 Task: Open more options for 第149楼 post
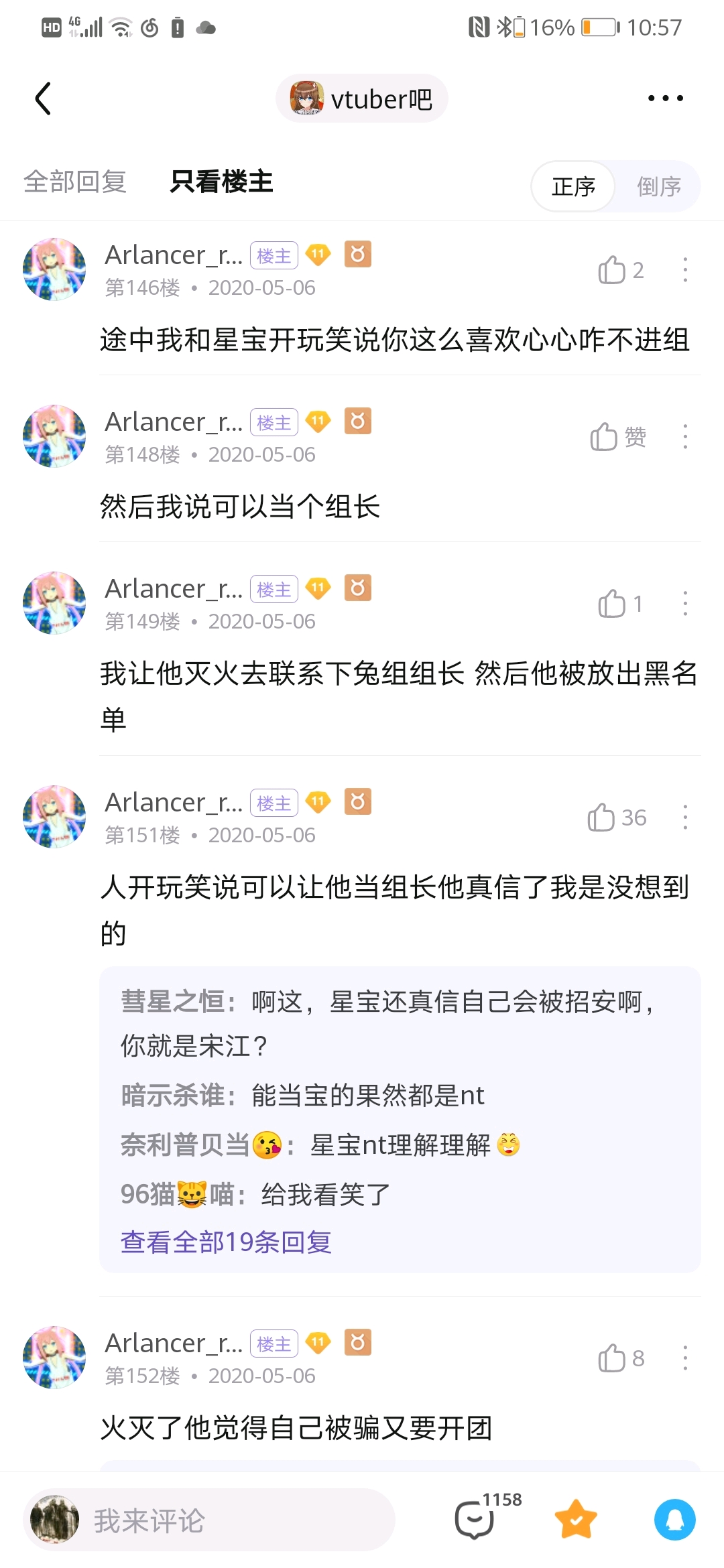pyautogui.click(x=685, y=604)
